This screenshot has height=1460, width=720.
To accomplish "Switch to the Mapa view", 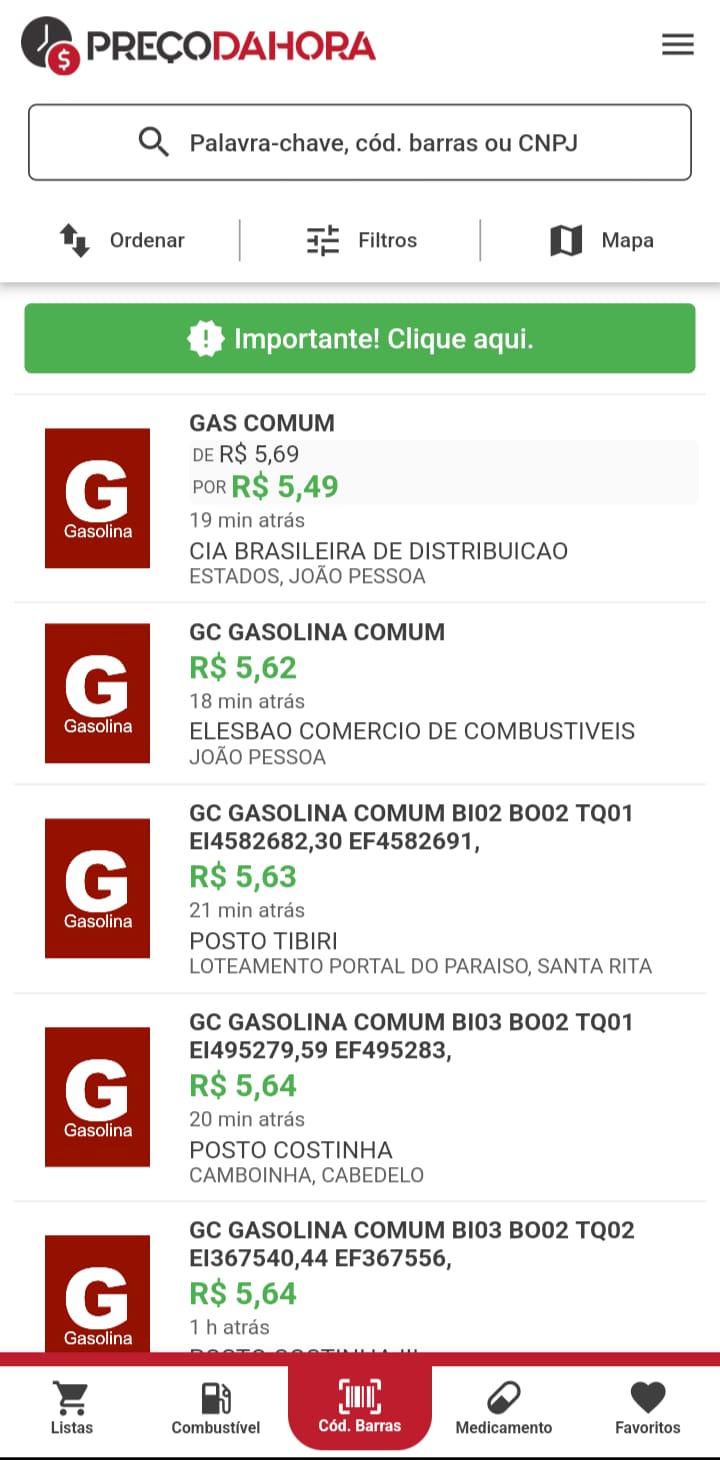I will pos(601,241).
